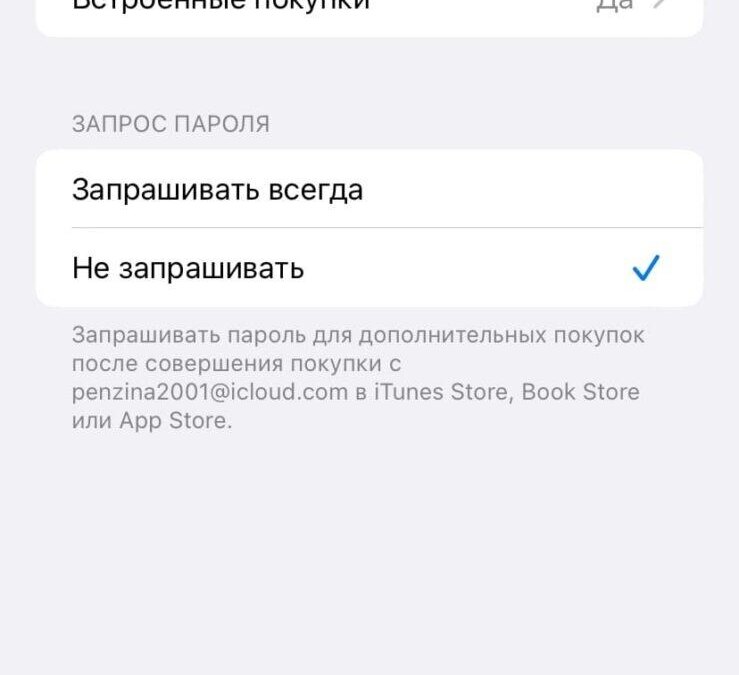The image size is (739, 675).
Task: Select the Запрашивать всегда option
Action: (369, 189)
